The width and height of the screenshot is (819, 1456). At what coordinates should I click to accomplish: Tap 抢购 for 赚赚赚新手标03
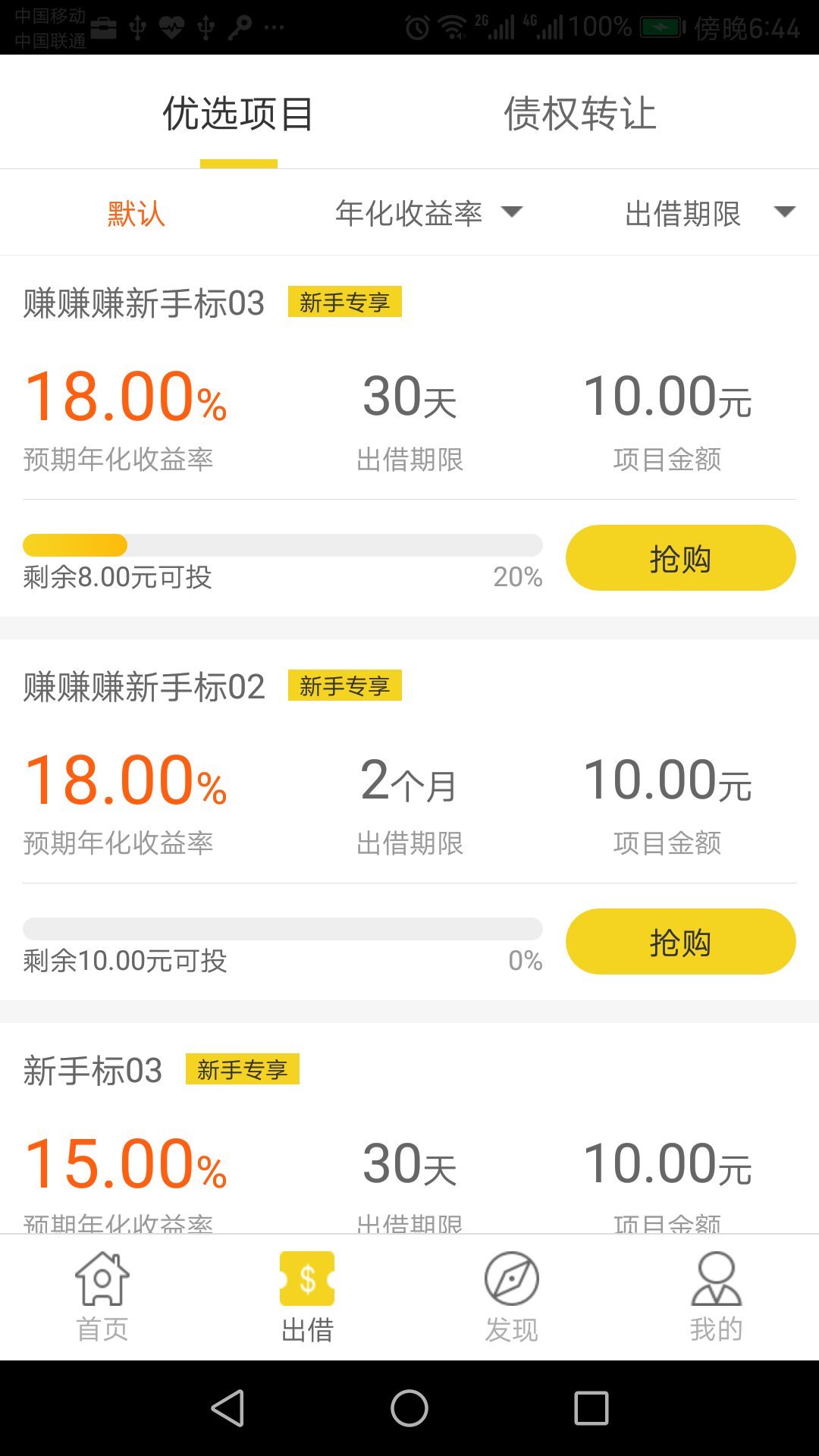(680, 557)
